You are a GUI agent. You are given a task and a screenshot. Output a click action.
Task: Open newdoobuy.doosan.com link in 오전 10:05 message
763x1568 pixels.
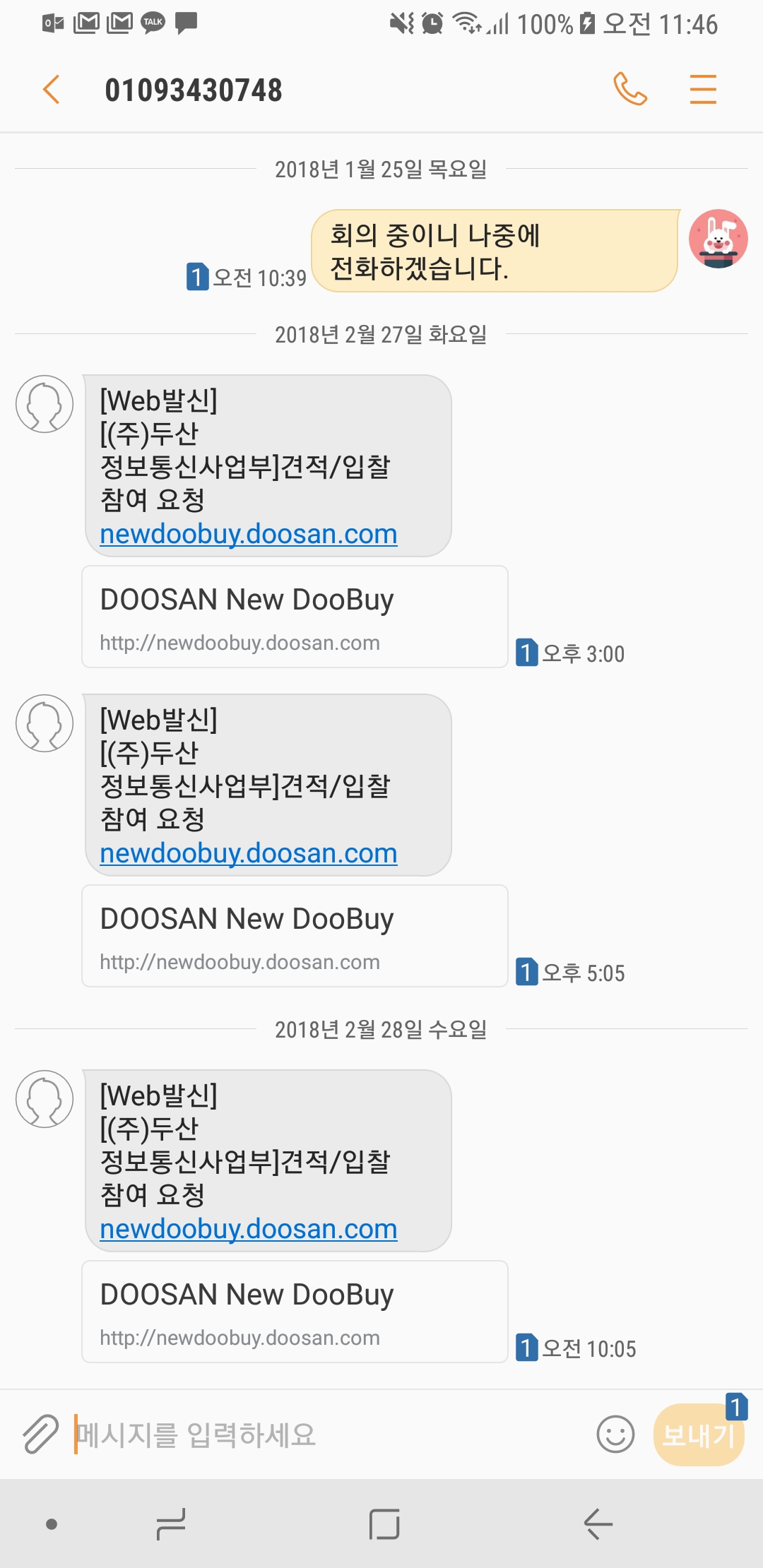pos(248,1229)
